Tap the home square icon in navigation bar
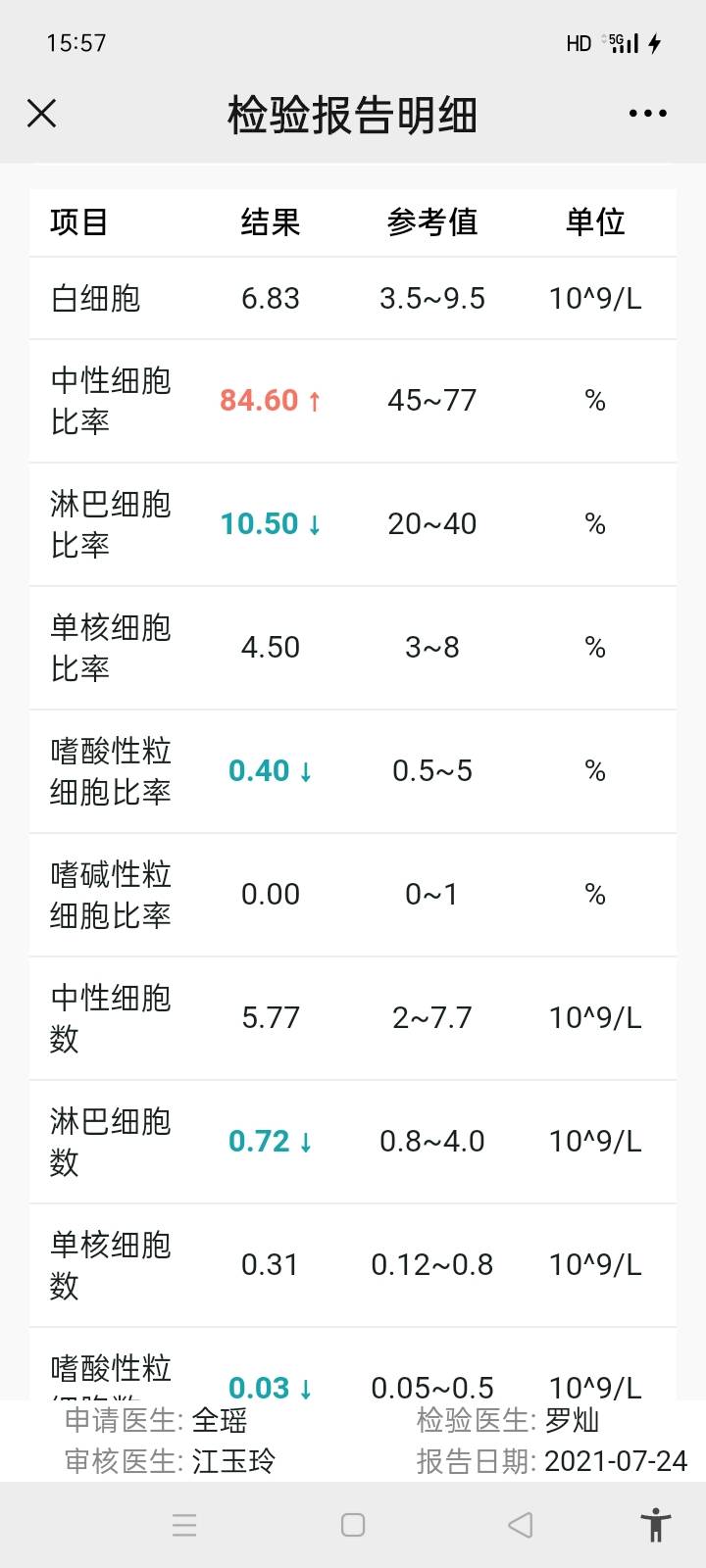 pyautogui.click(x=351, y=1525)
